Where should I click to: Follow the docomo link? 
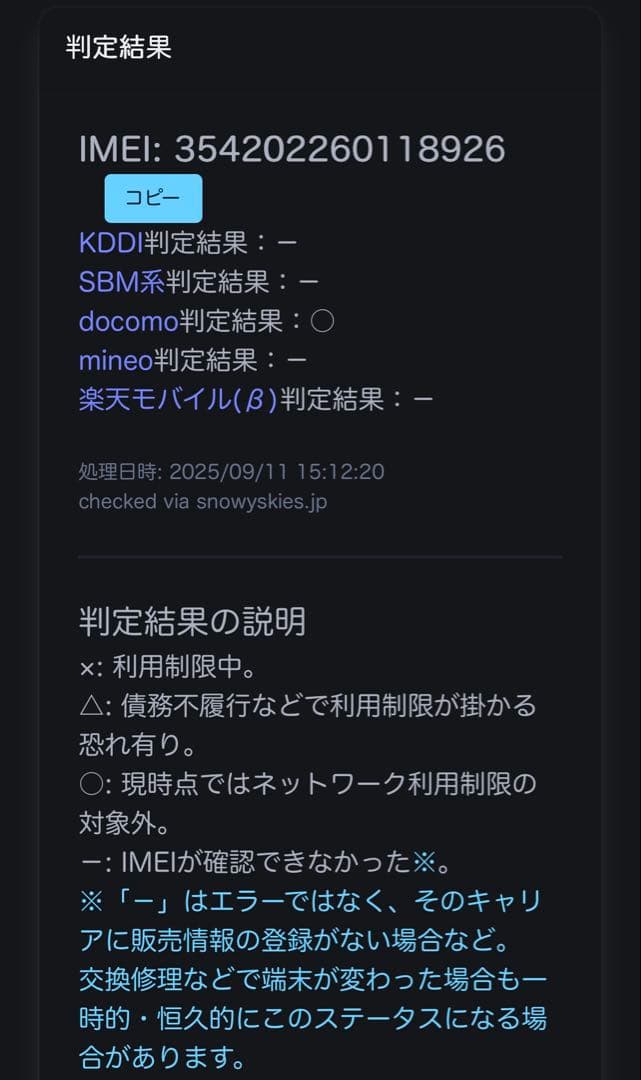click(128, 321)
